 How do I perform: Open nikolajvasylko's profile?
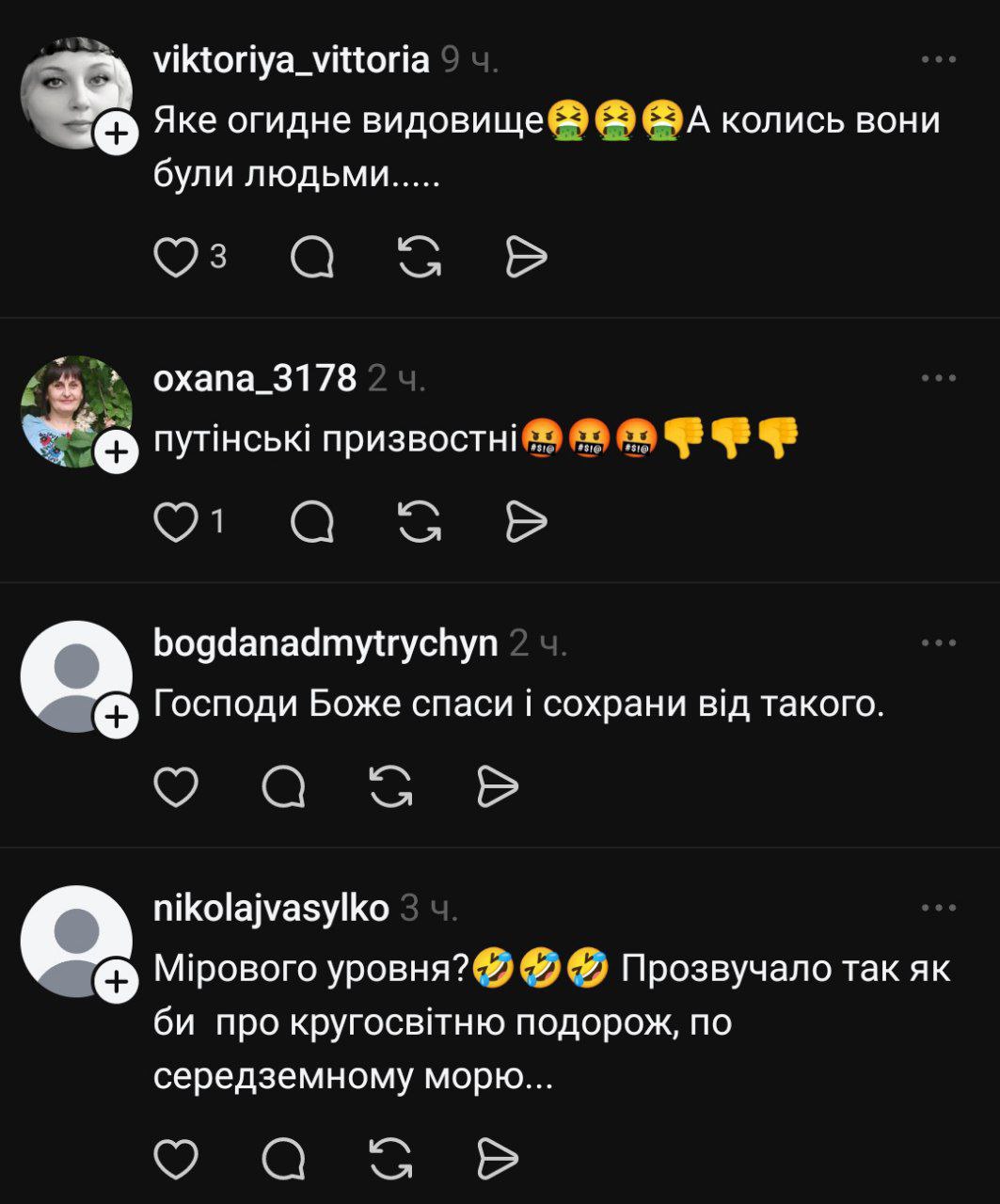[271, 909]
